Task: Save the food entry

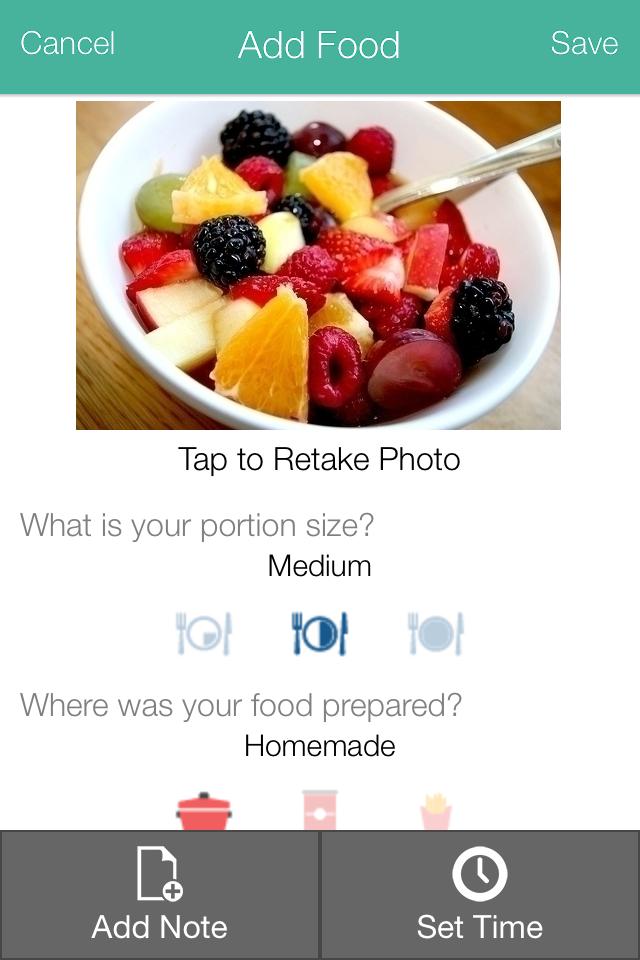Action: [584, 44]
